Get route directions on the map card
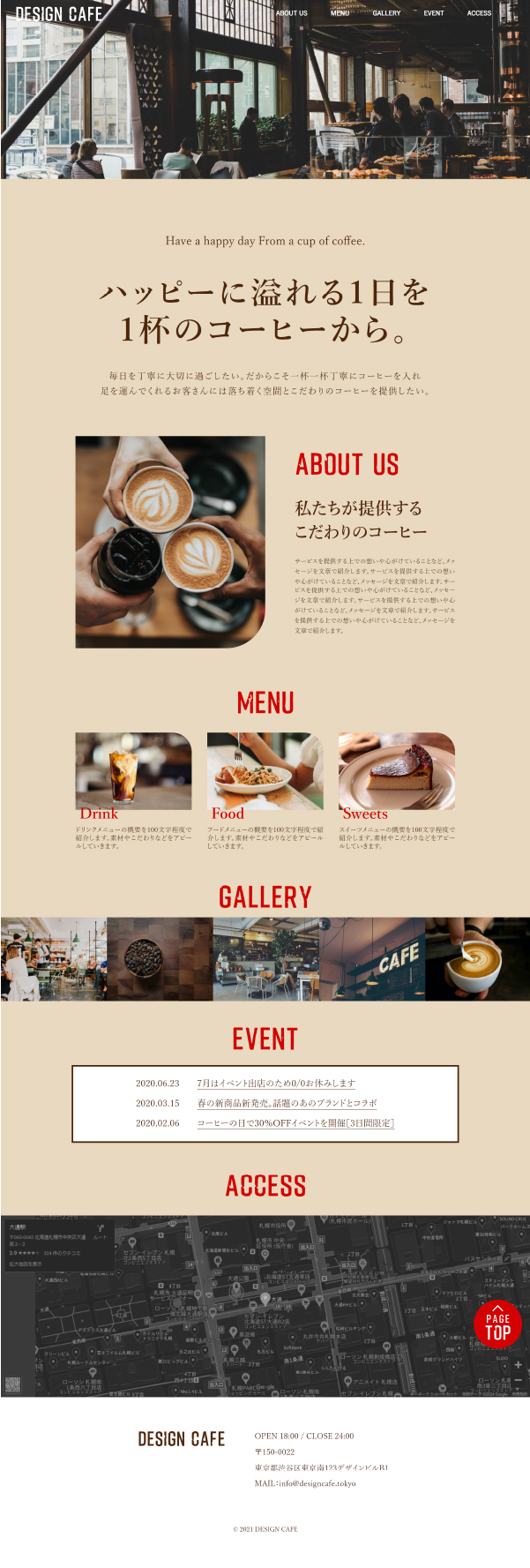The height and width of the screenshot is (1568, 530). tap(101, 1230)
